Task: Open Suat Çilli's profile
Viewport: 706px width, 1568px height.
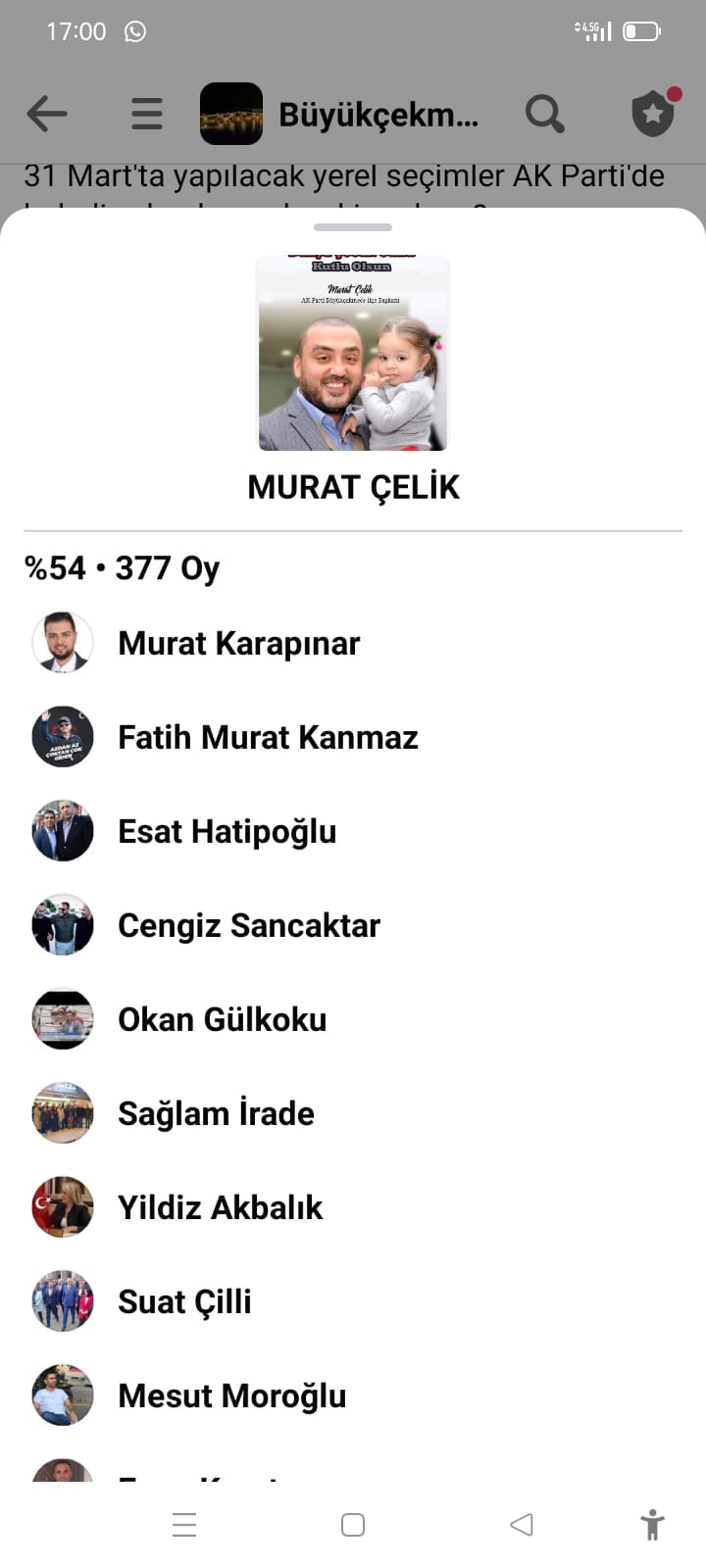Action: [x=184, y=1302]
